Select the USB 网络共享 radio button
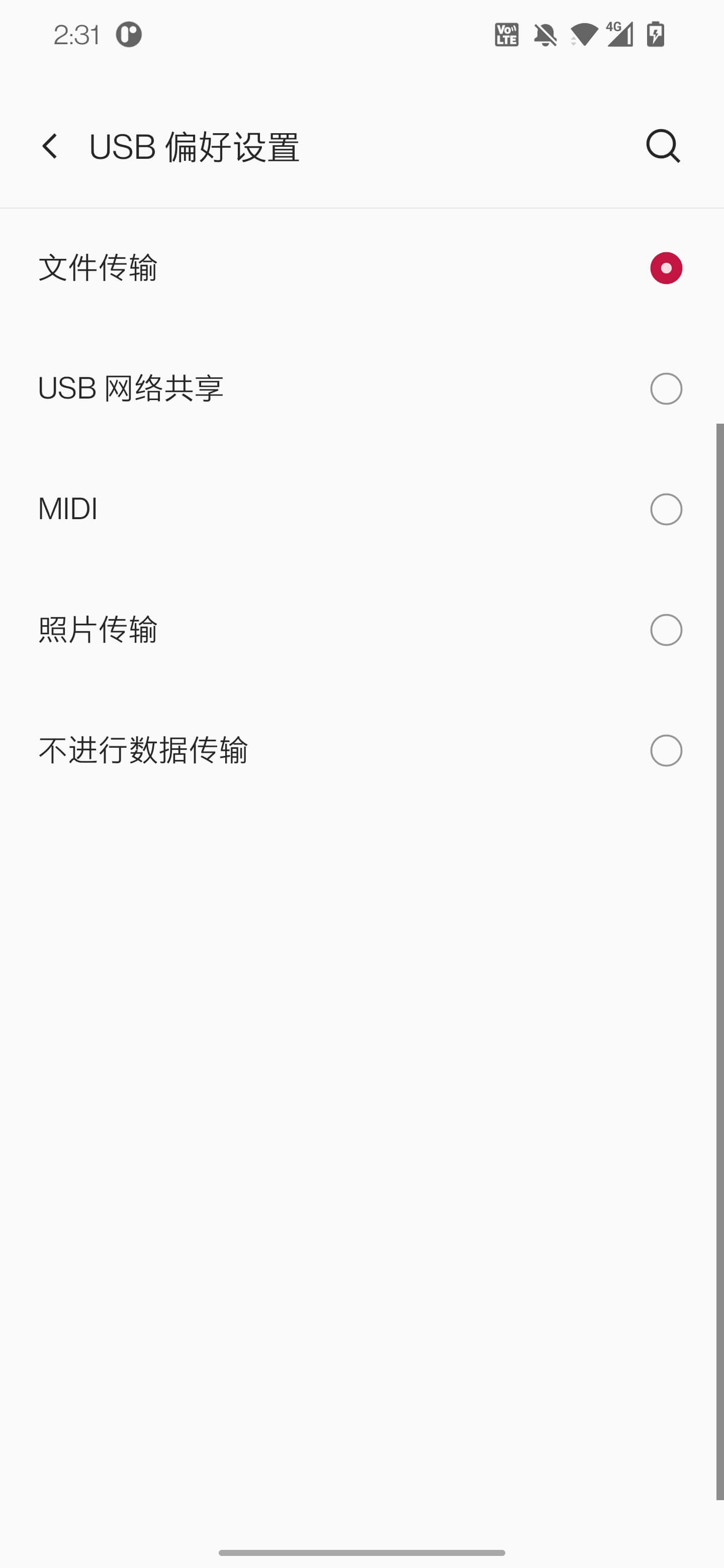The height and width of the screenshot is (1568, 724). (666, 388)
